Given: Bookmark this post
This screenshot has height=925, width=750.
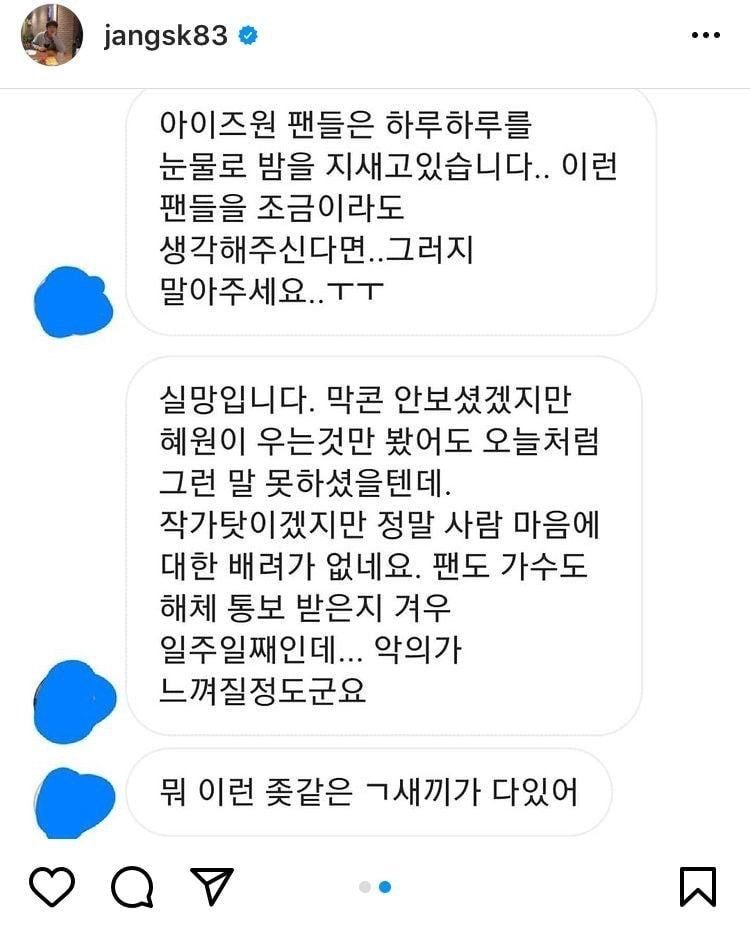Looking at the screenshot, I should 697,886.
